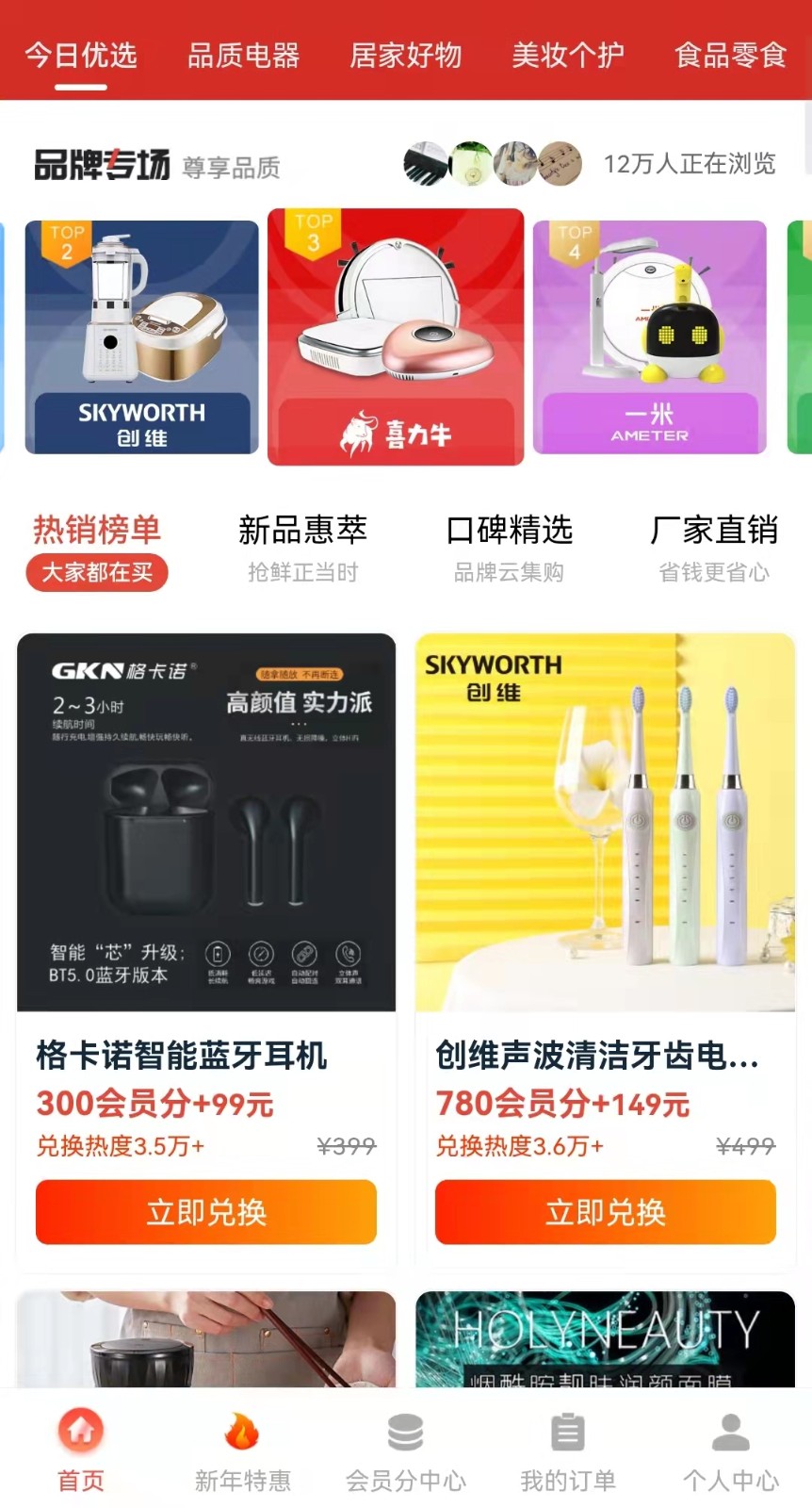Redeem the 创维 toothbrush with 立即兑换
812x1508 pixels.
pos(606,1212)
